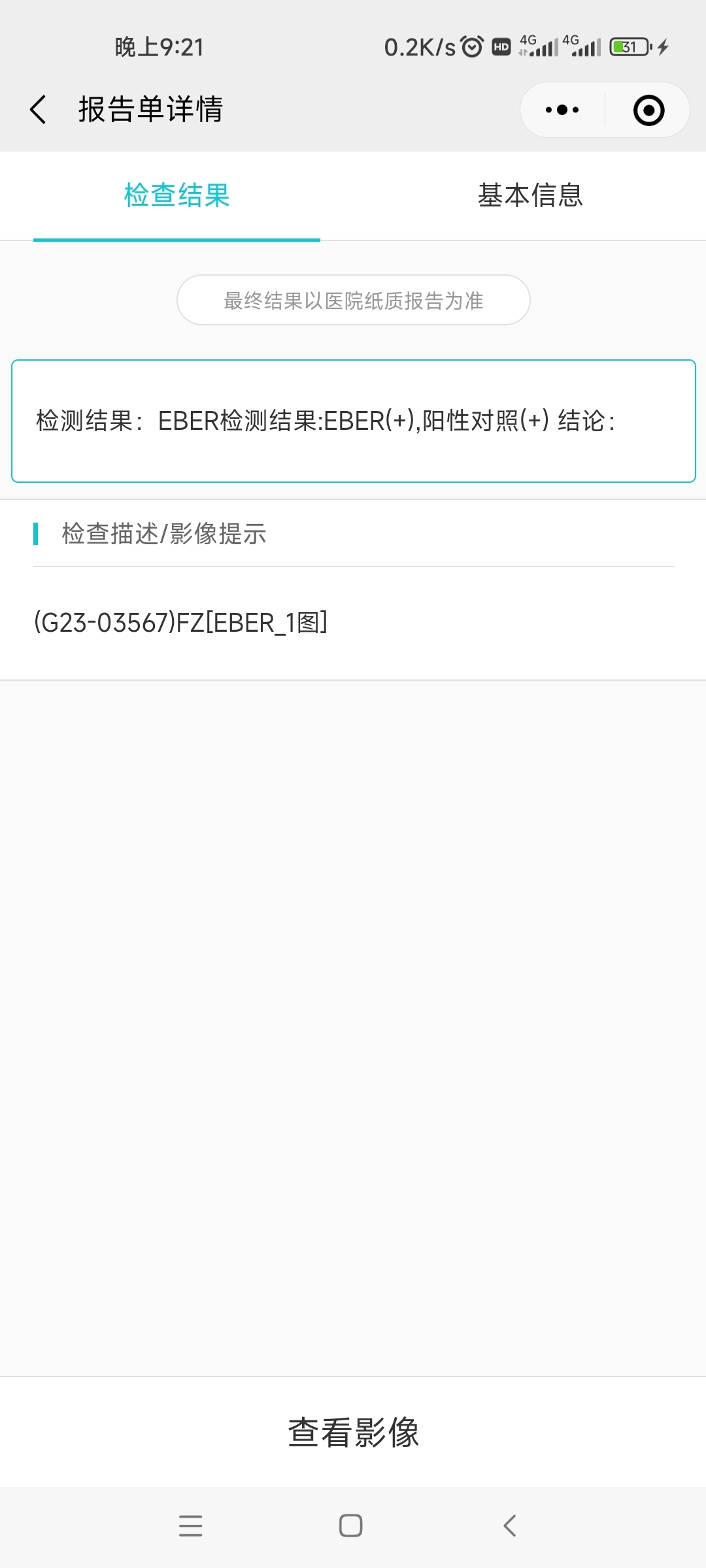Select the 检查结果 tab
This screenshot has width=706, height=1568.
coord(177,195)
